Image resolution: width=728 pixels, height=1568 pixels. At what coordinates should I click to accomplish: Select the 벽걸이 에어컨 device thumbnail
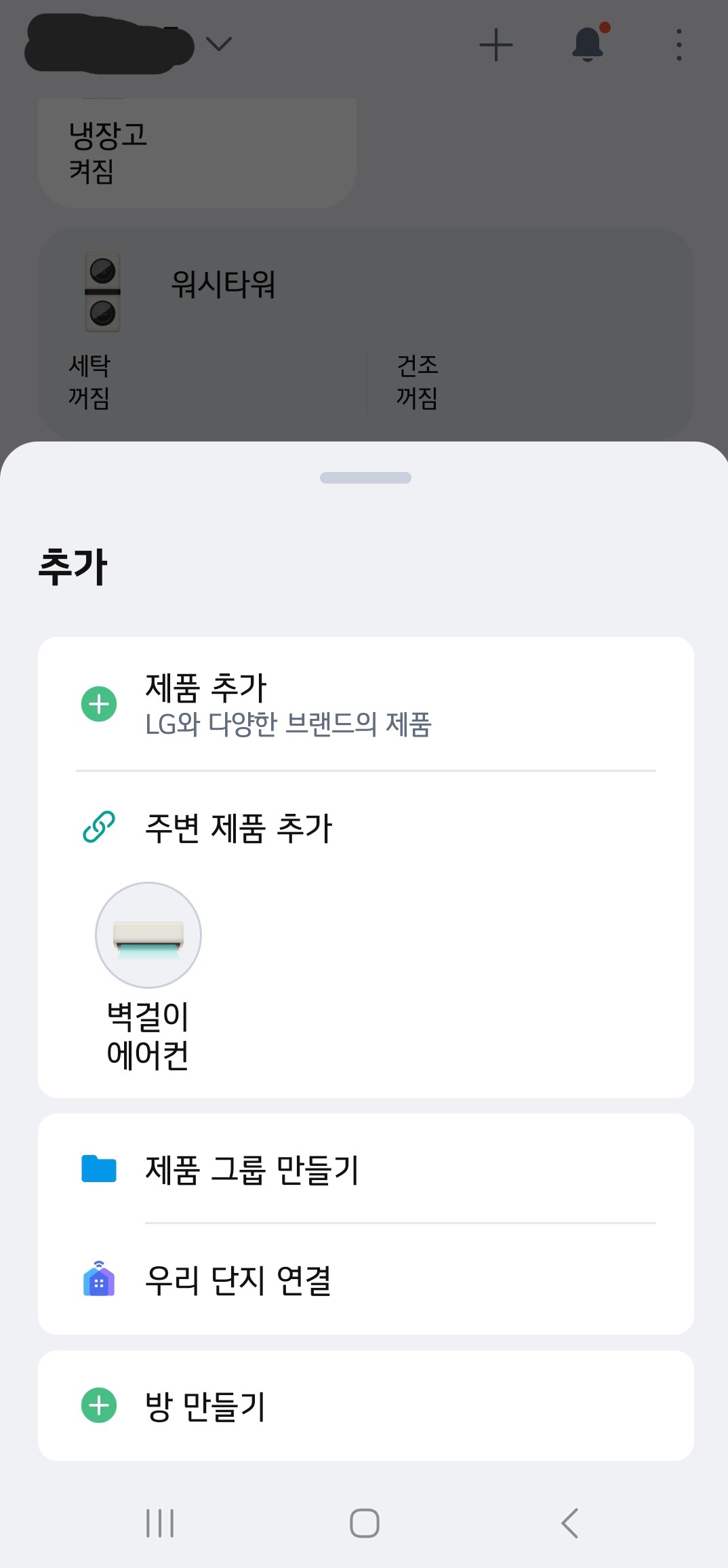click(148, 935)
